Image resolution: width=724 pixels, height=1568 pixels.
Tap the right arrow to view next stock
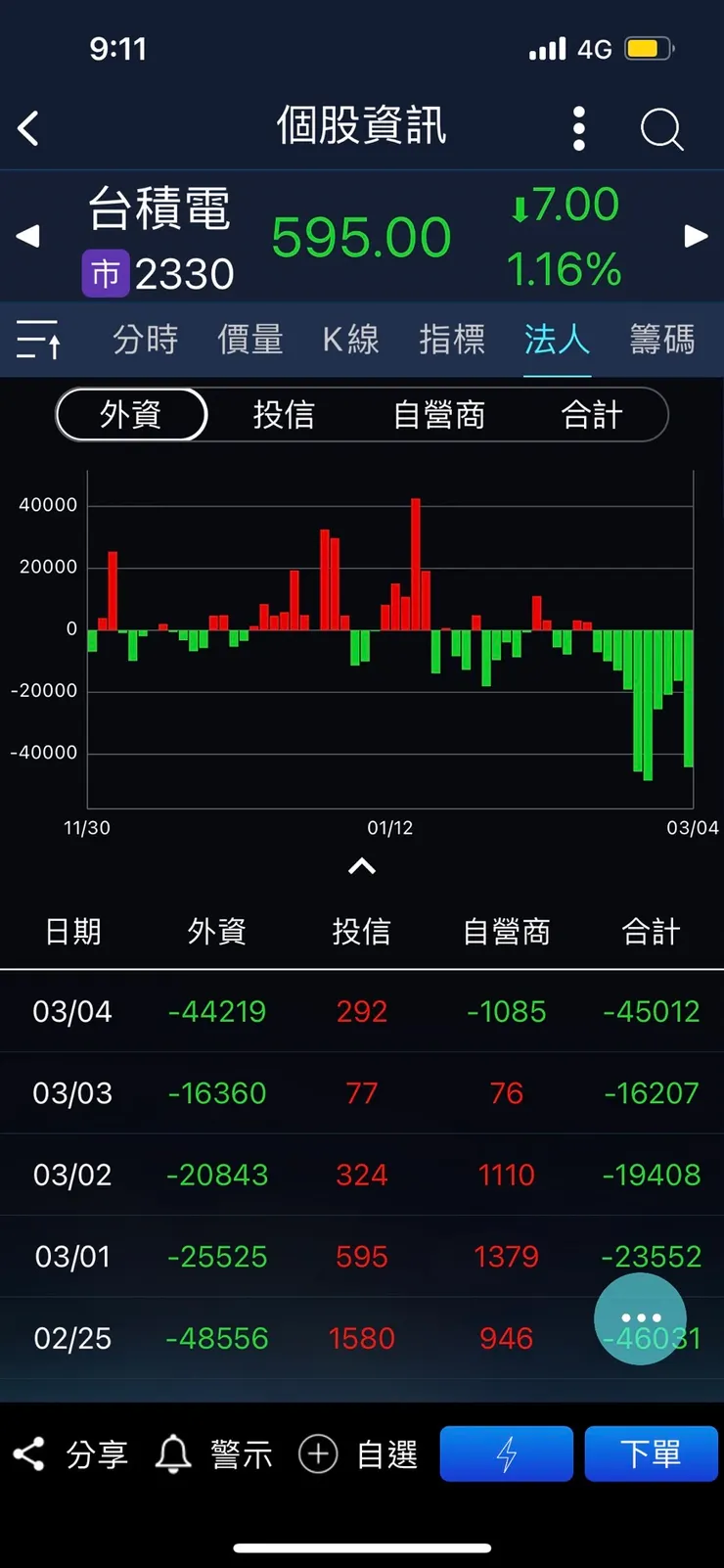[696, 236]
